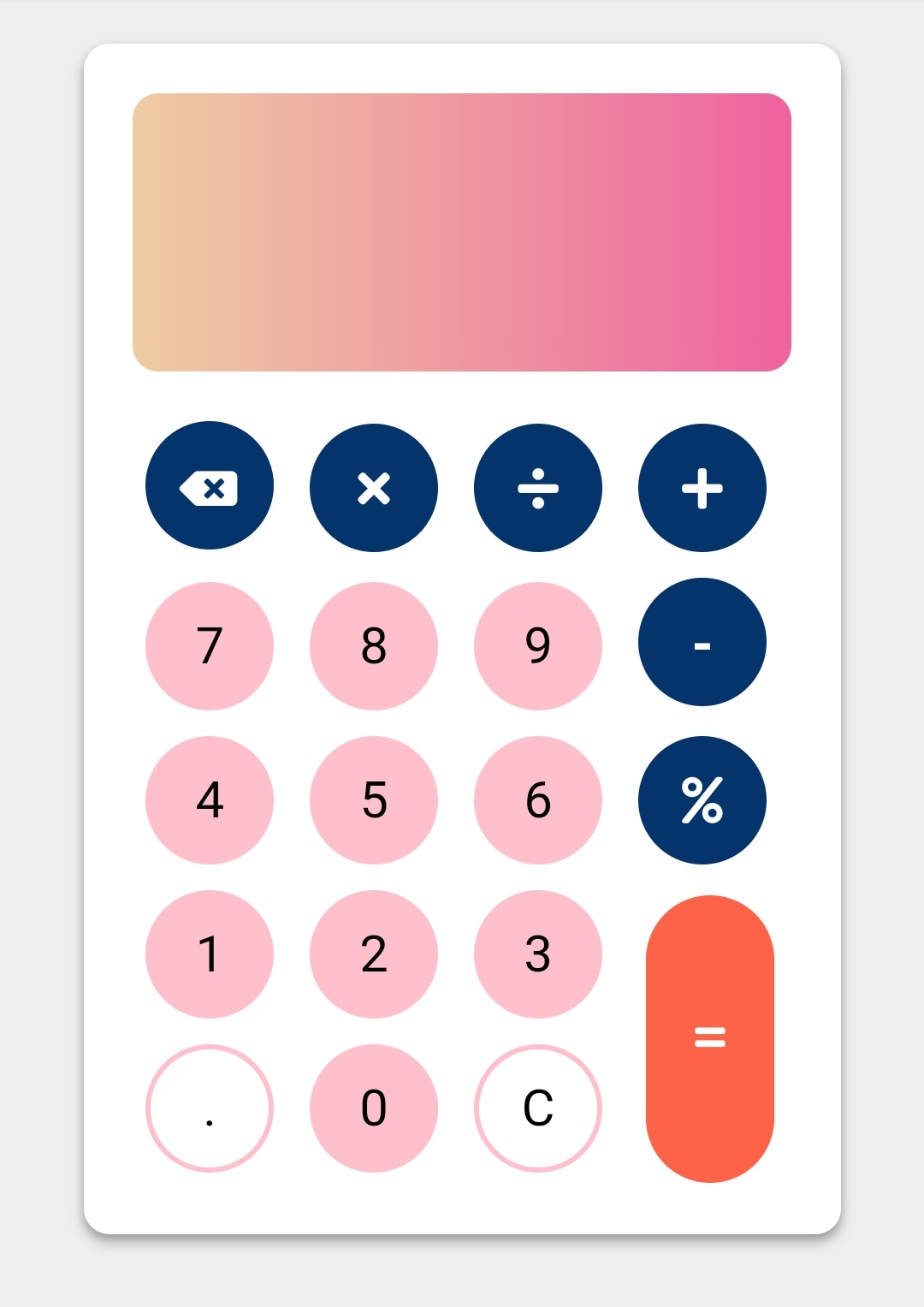Viewport: 924px width, 1307px height.
Task: Clear everything with the C button
Action: coord(538,1108)
